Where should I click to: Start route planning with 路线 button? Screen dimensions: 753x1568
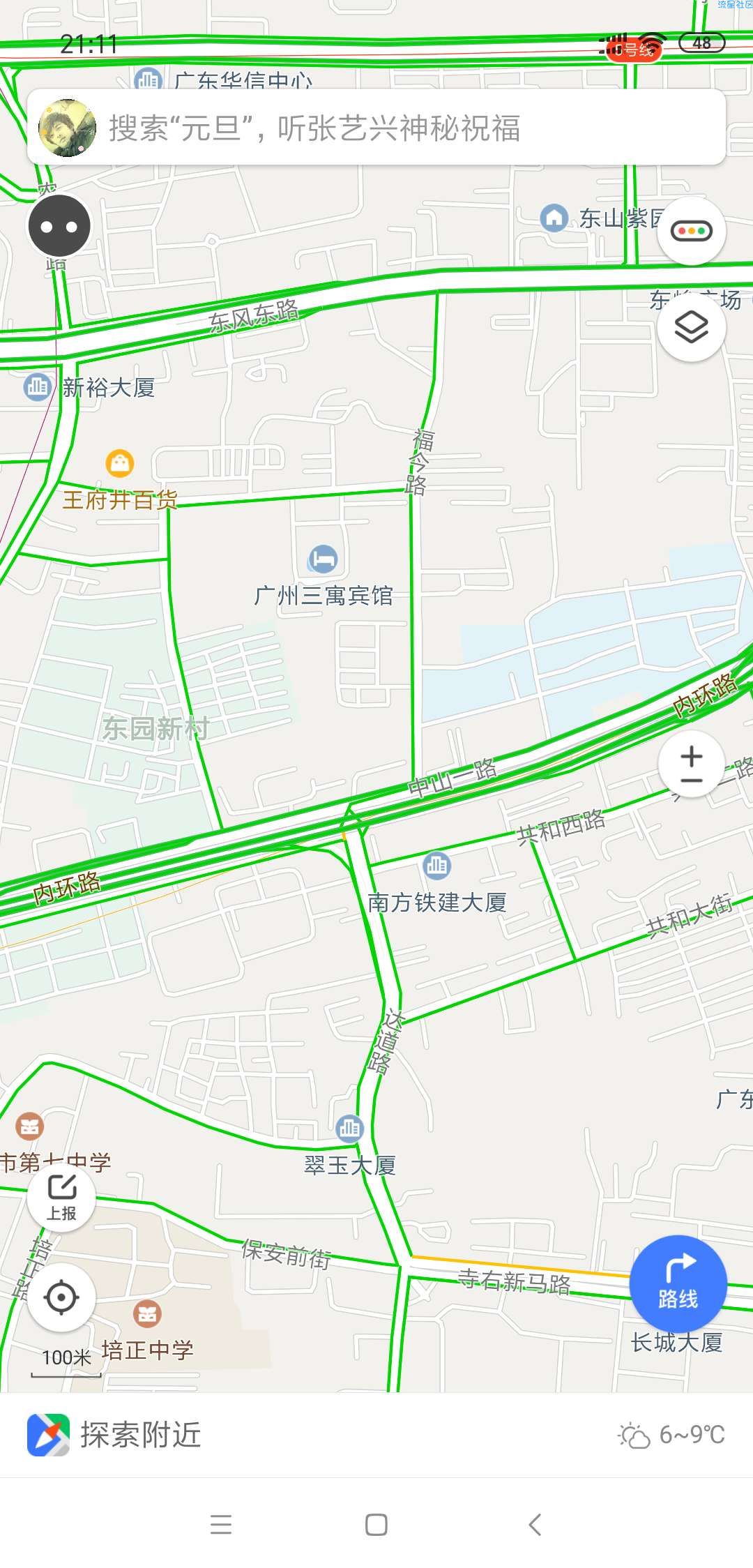click(678, 1283)
